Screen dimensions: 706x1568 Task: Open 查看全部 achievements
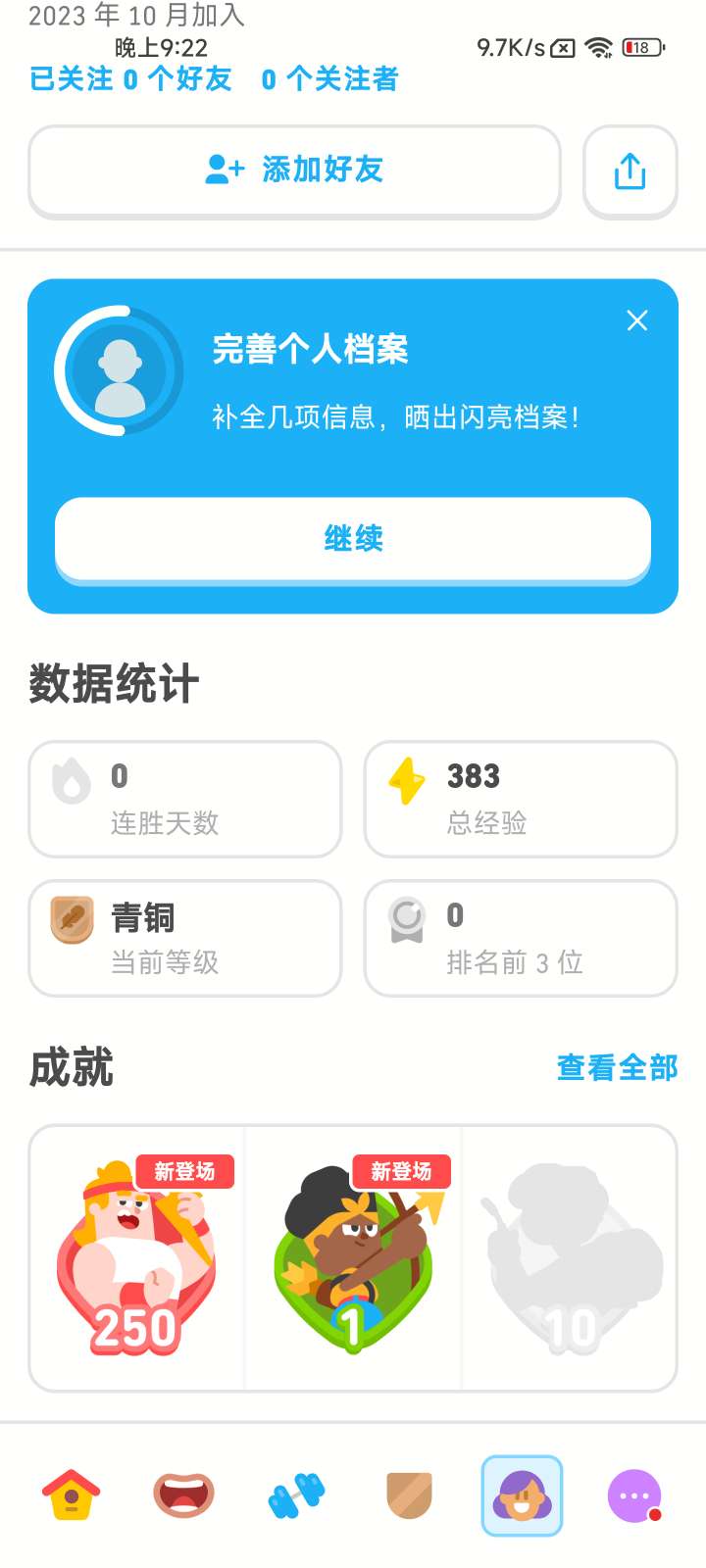tap(617, 1067)
